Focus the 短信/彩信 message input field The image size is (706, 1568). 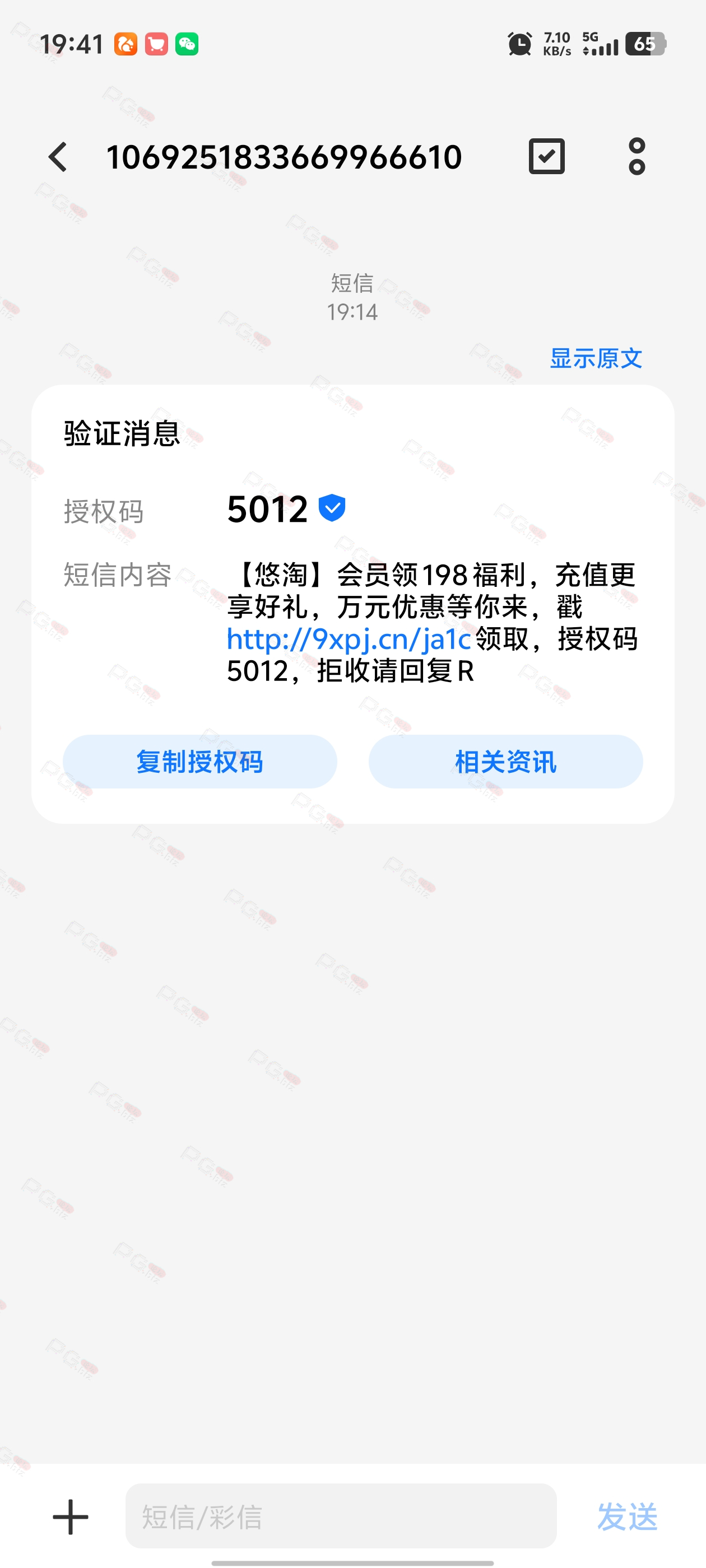click(x=341, y=1516)
